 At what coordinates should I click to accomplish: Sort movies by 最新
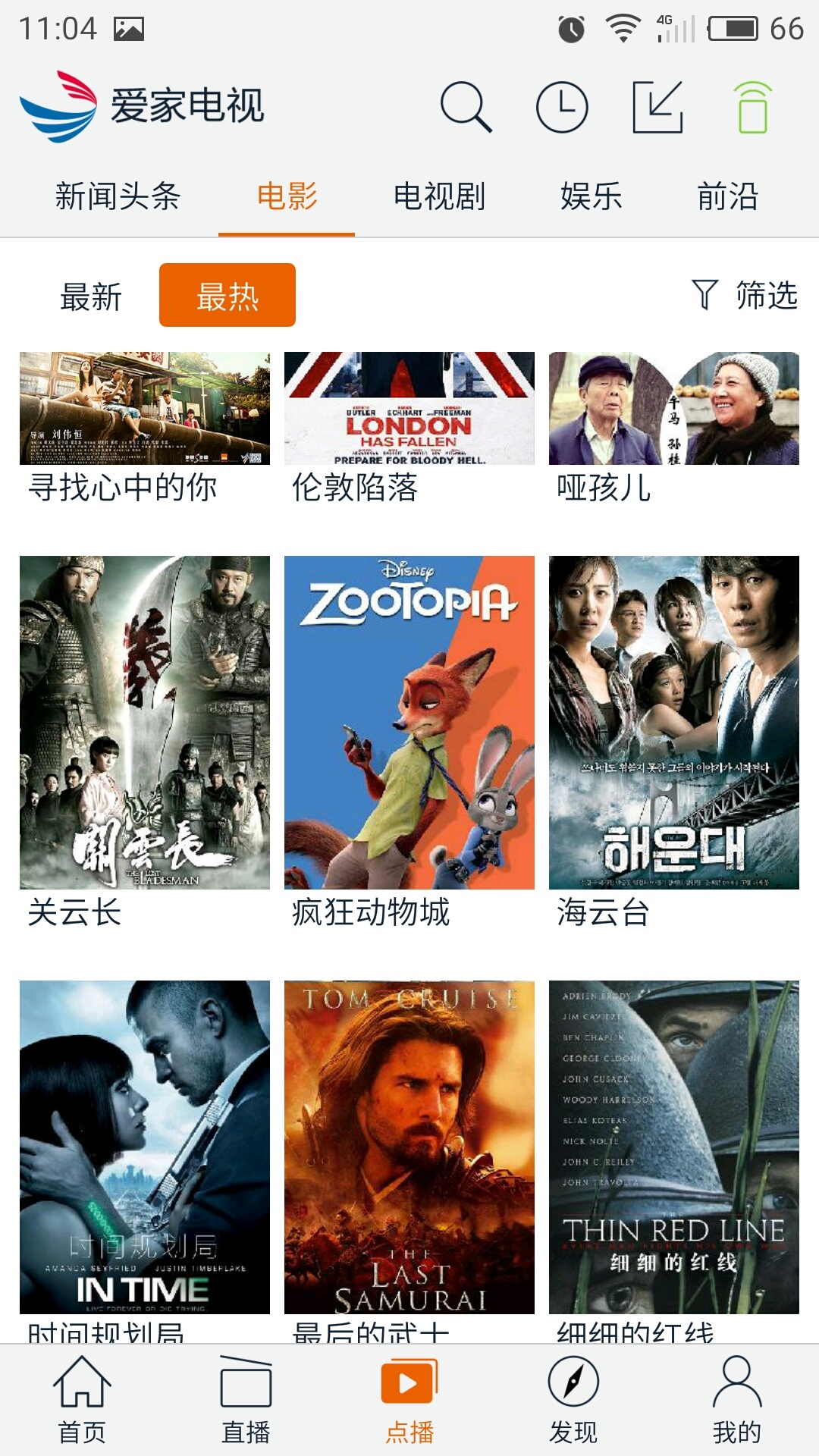point(91,296)
